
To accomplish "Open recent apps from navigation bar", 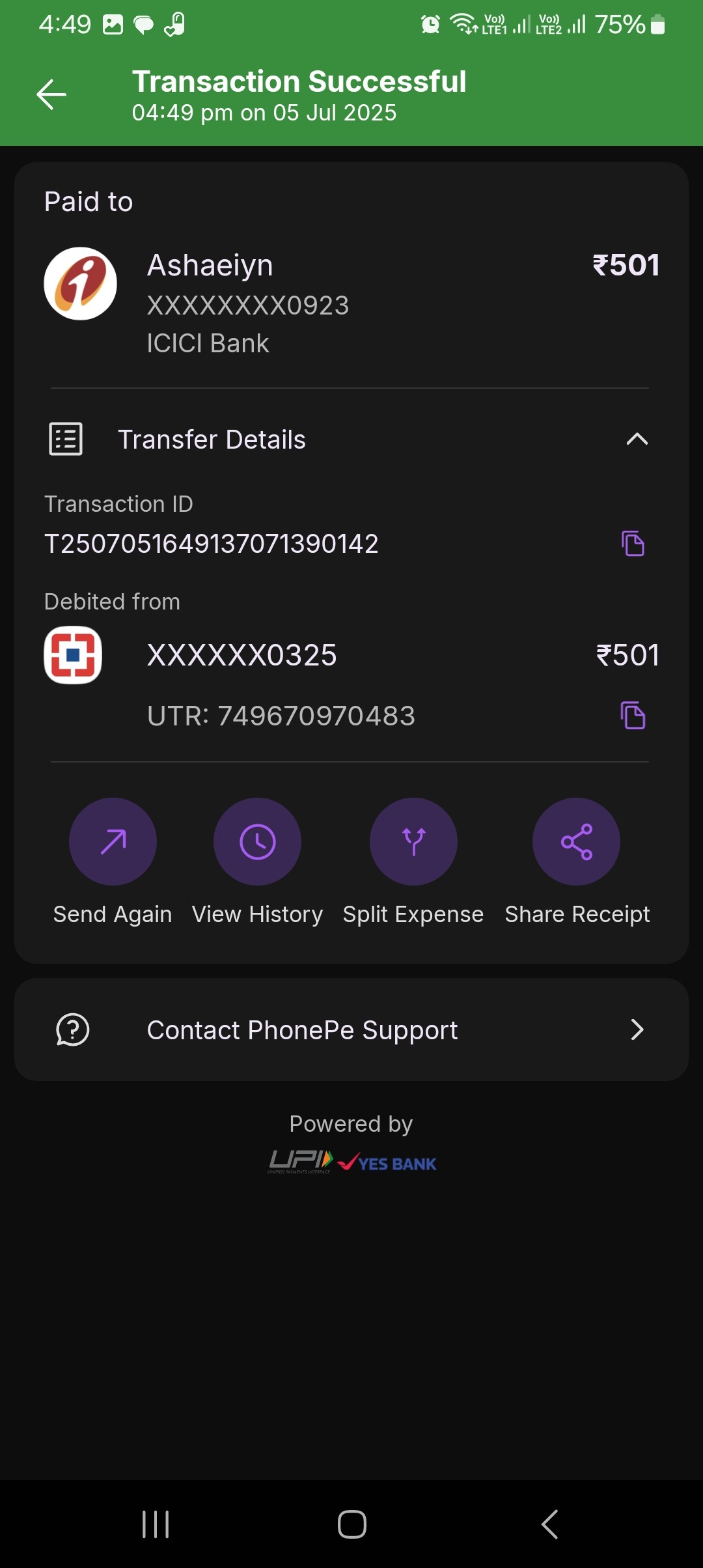I will pos(156,1524).
